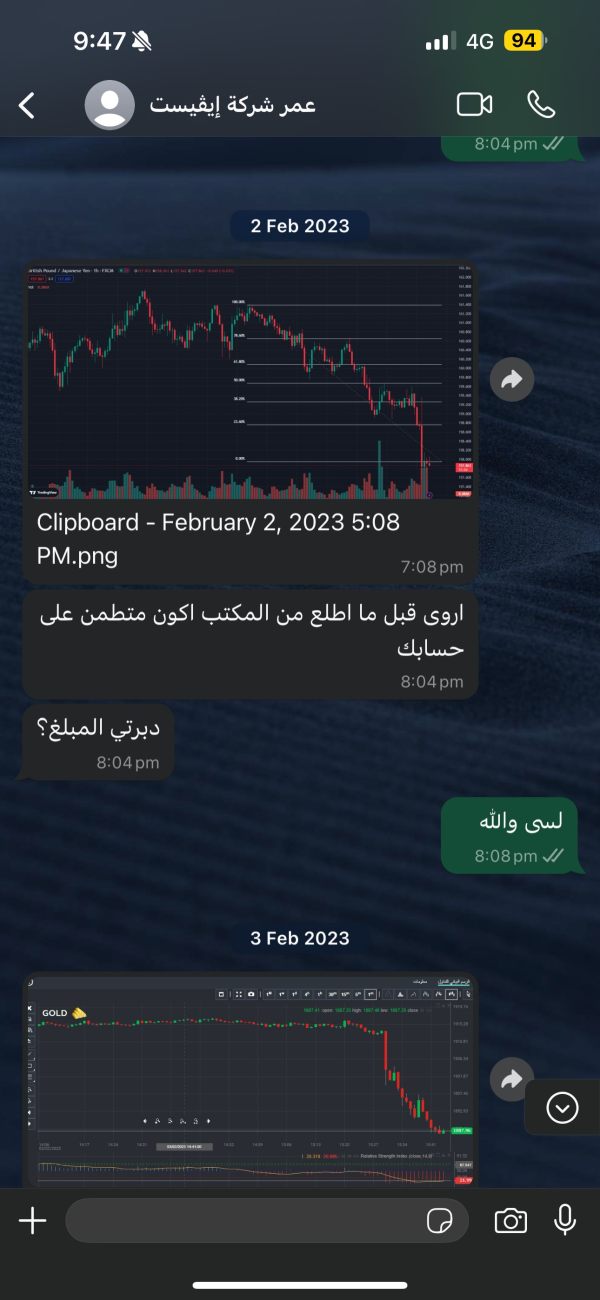
Task: Open the camera to take a photo
Action: coord(511,1220)
